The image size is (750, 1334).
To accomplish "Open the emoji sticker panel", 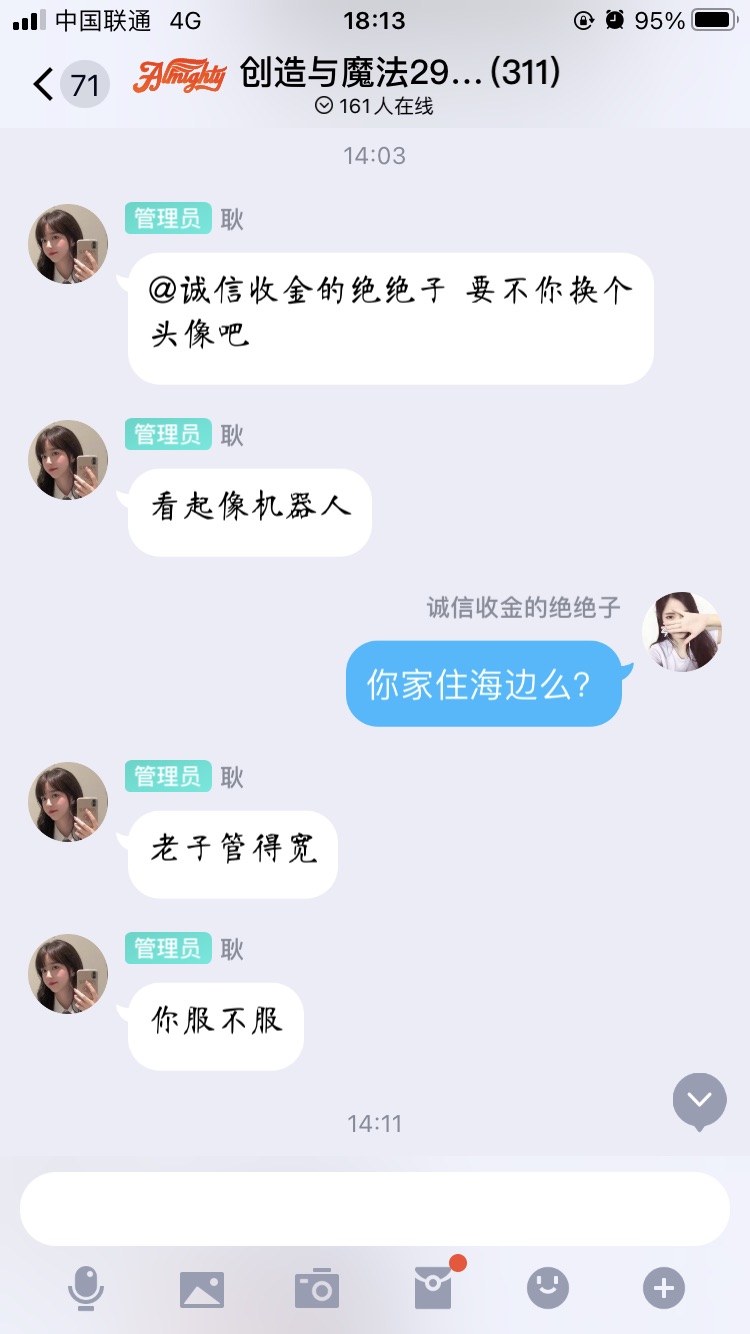I will (548, 1288).
